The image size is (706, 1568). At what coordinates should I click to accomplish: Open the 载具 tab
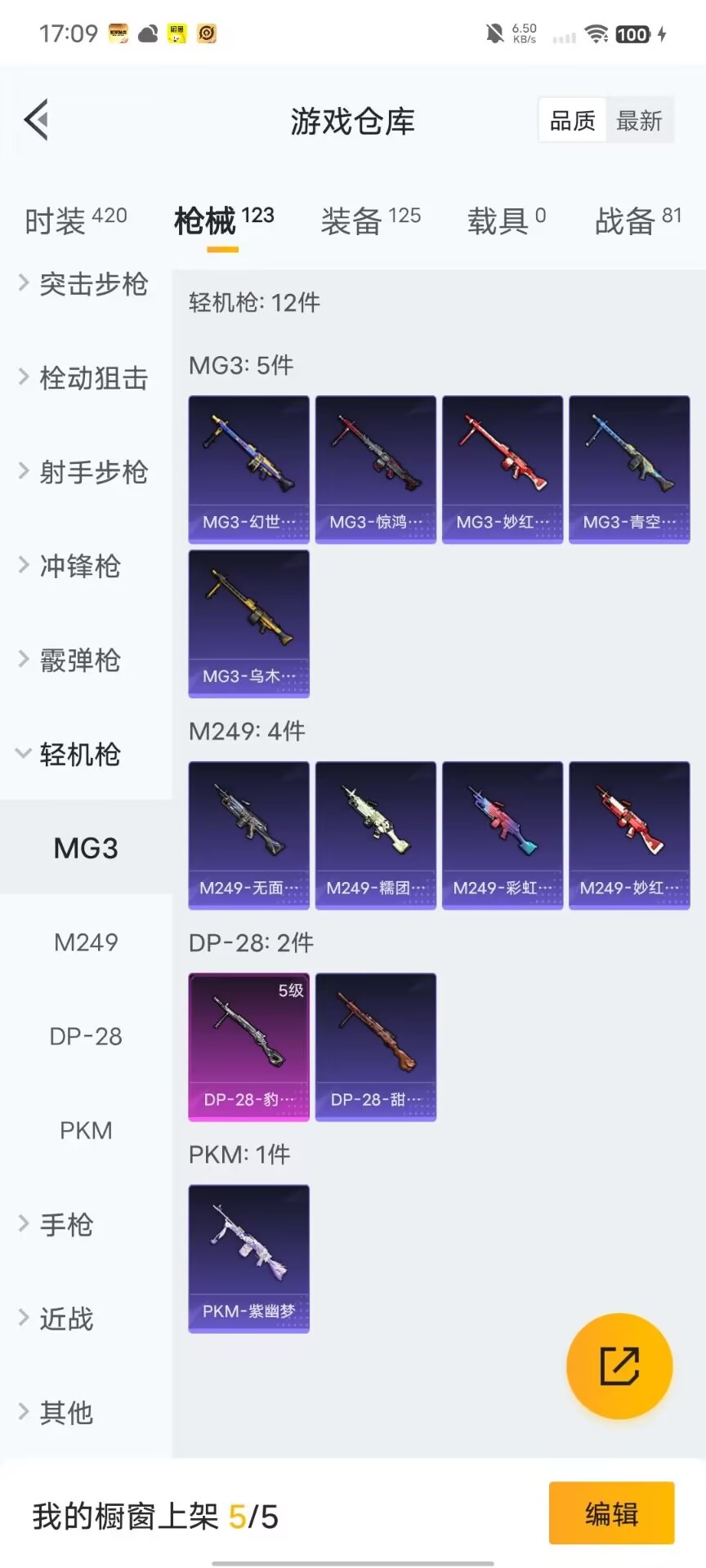coord(506,220)
